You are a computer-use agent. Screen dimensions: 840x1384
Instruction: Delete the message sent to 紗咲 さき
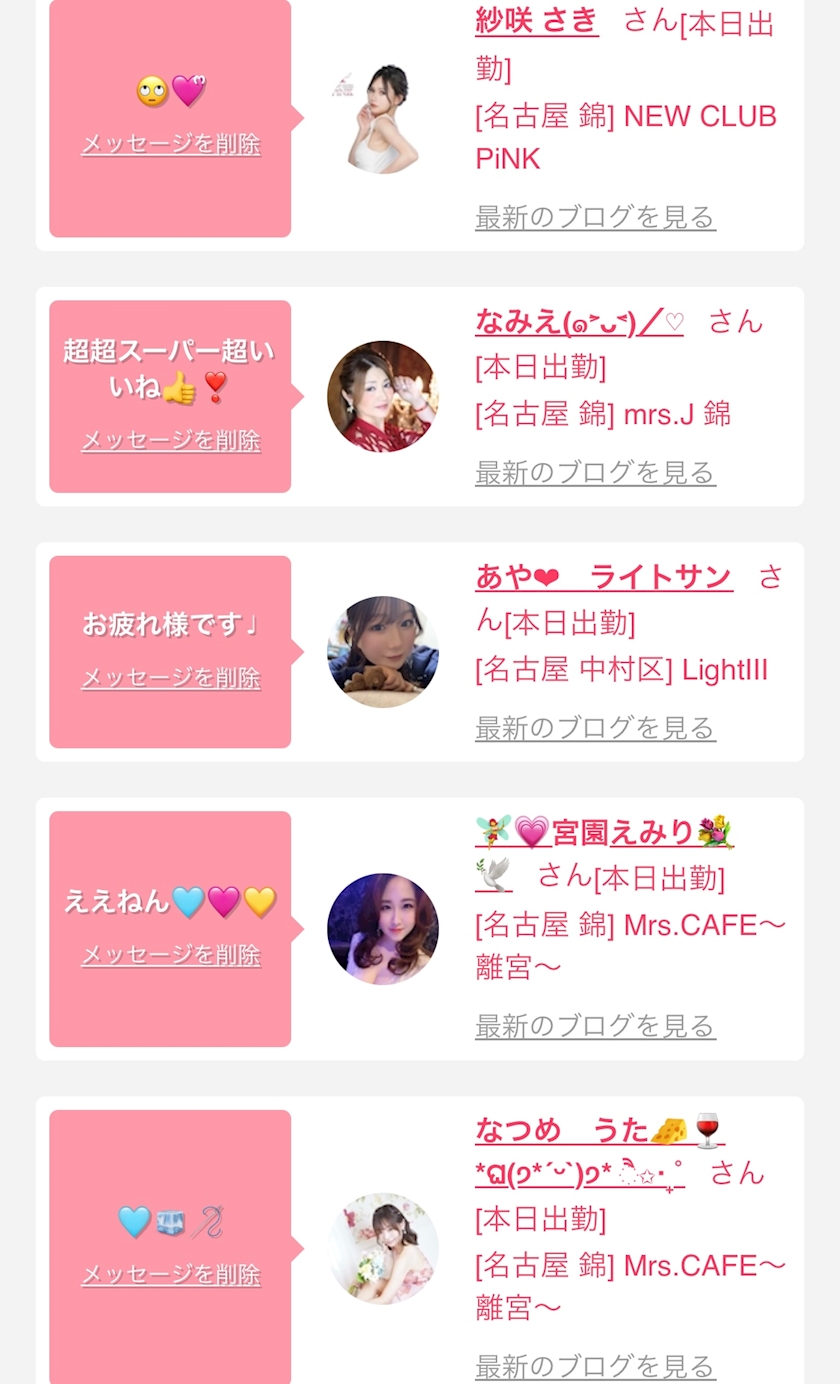[x=171, y=144]
